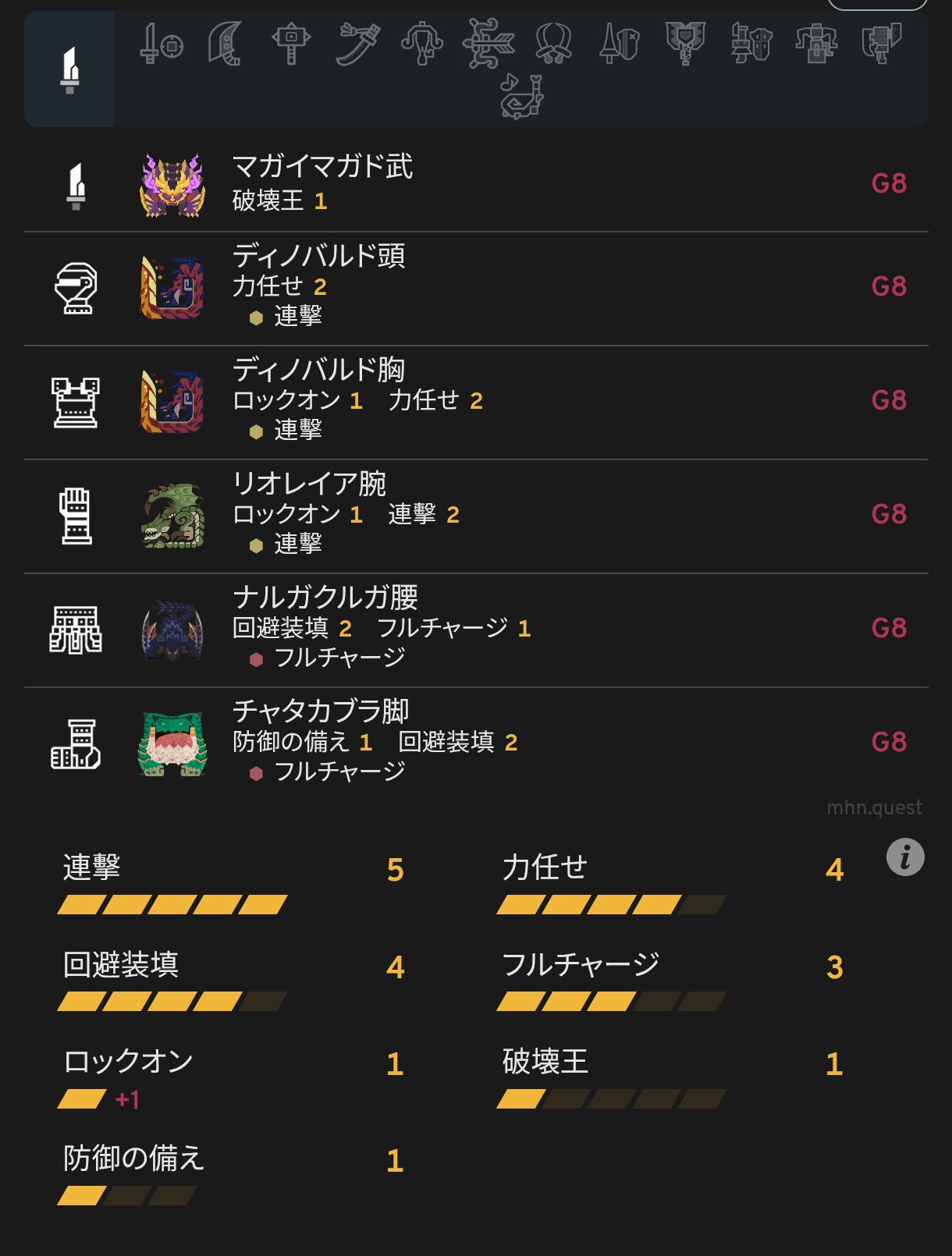Switch to the bow weapon type

pos(488,43)
